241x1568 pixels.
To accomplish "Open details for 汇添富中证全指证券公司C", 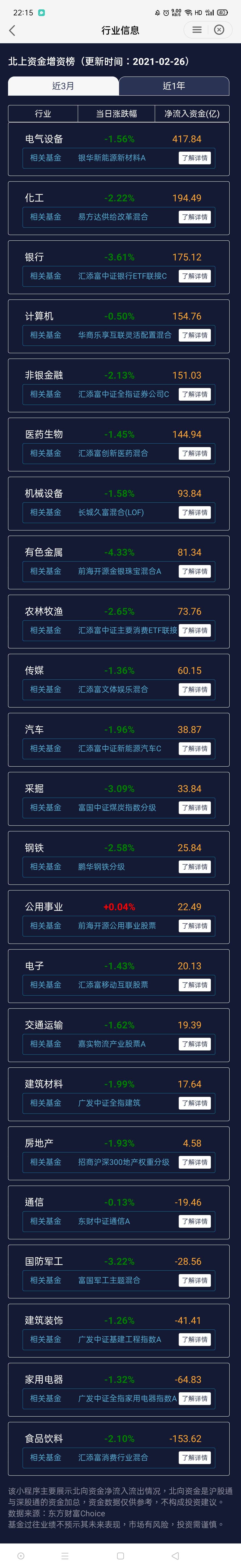I will coord(195,394).
